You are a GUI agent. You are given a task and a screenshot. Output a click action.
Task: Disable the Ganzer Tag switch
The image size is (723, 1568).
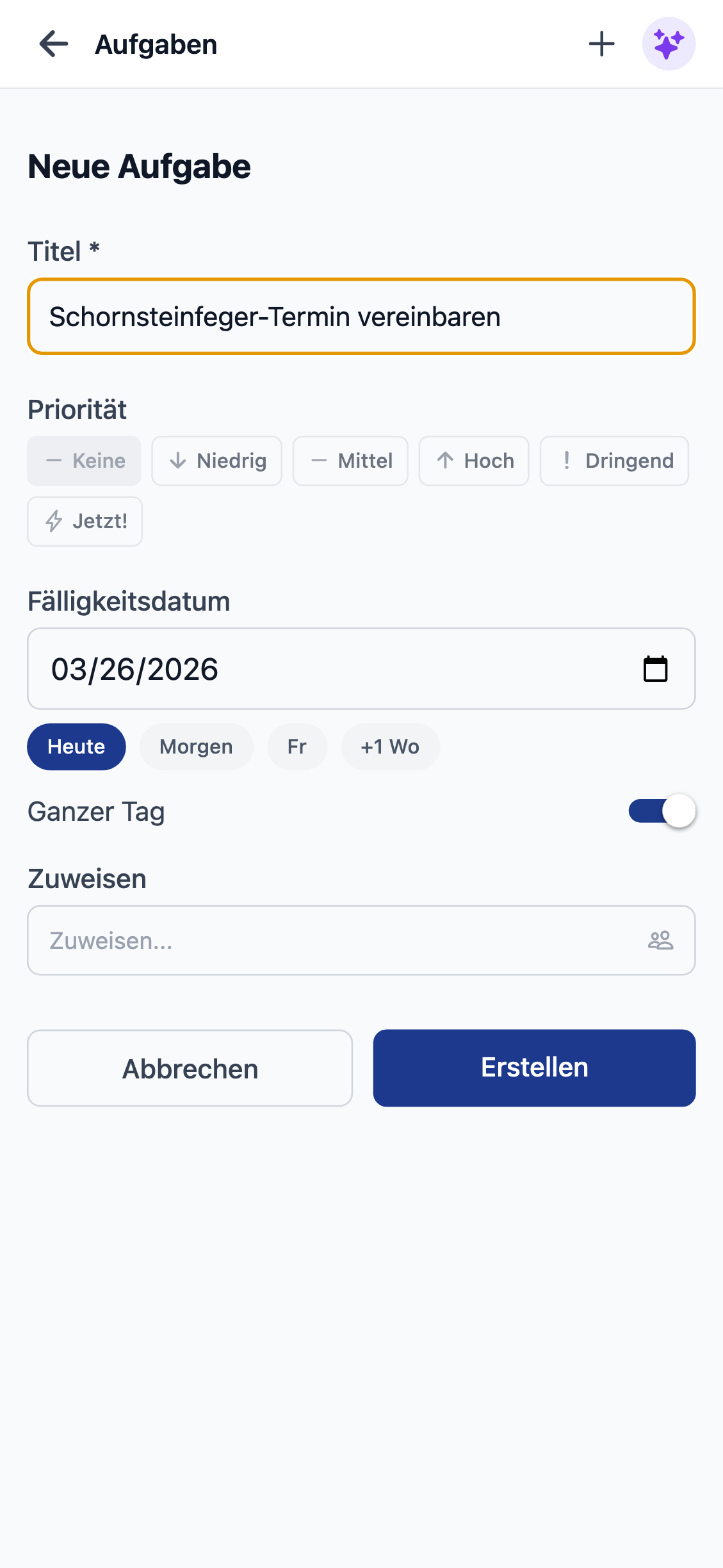(x=662, y=811)
